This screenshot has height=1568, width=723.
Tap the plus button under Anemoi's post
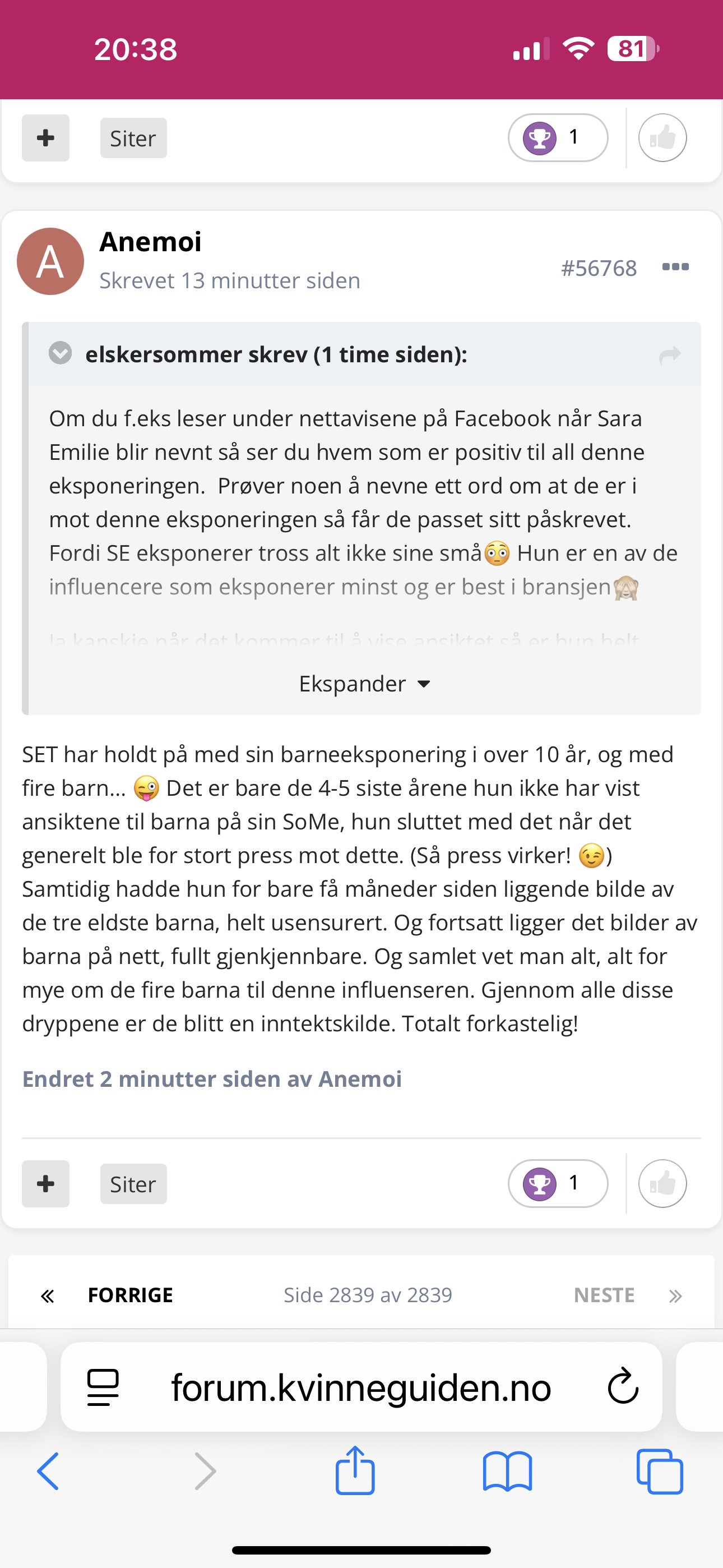45,1183
